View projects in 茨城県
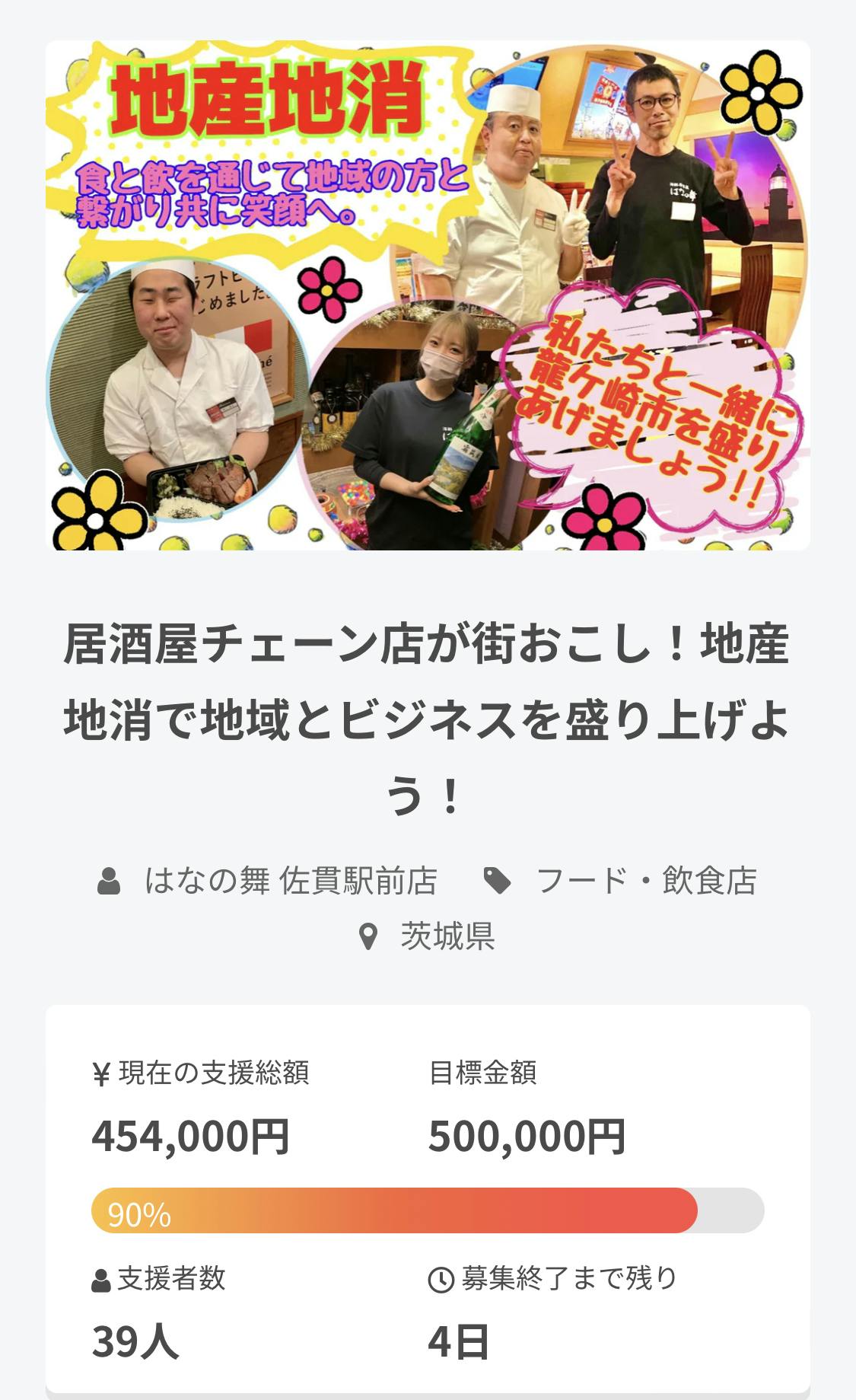Image resolution: width=856 pixels, height=1400 pixels. 447,936
